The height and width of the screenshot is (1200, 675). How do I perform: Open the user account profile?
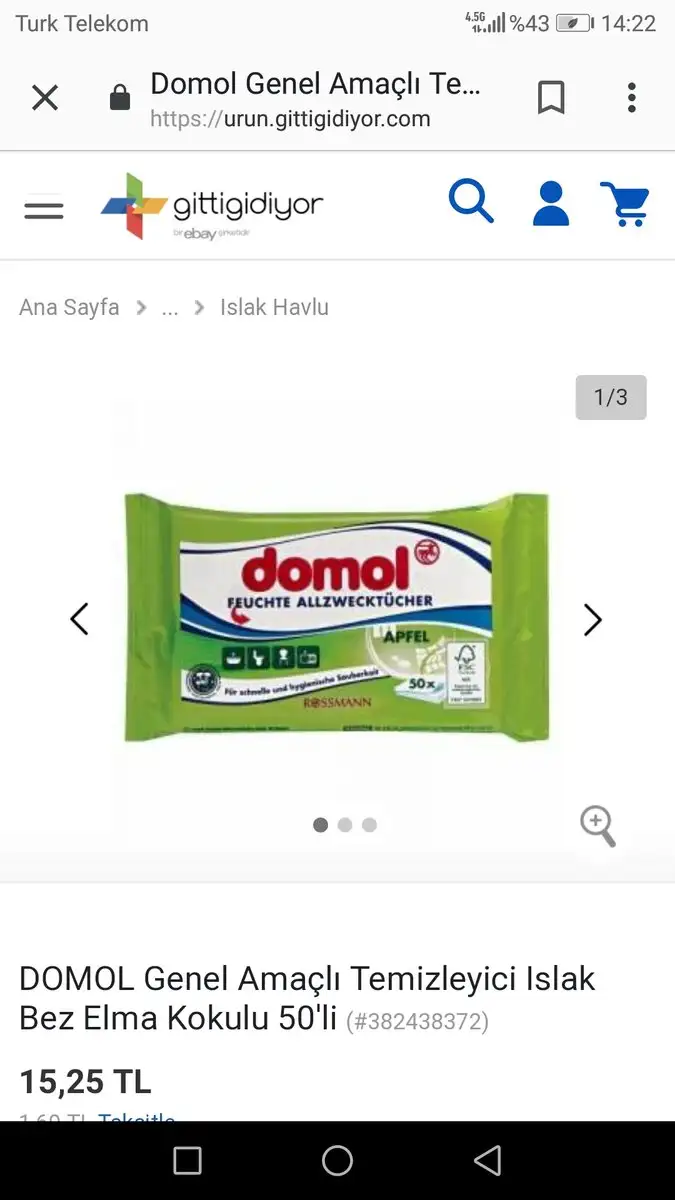(550, 203)
